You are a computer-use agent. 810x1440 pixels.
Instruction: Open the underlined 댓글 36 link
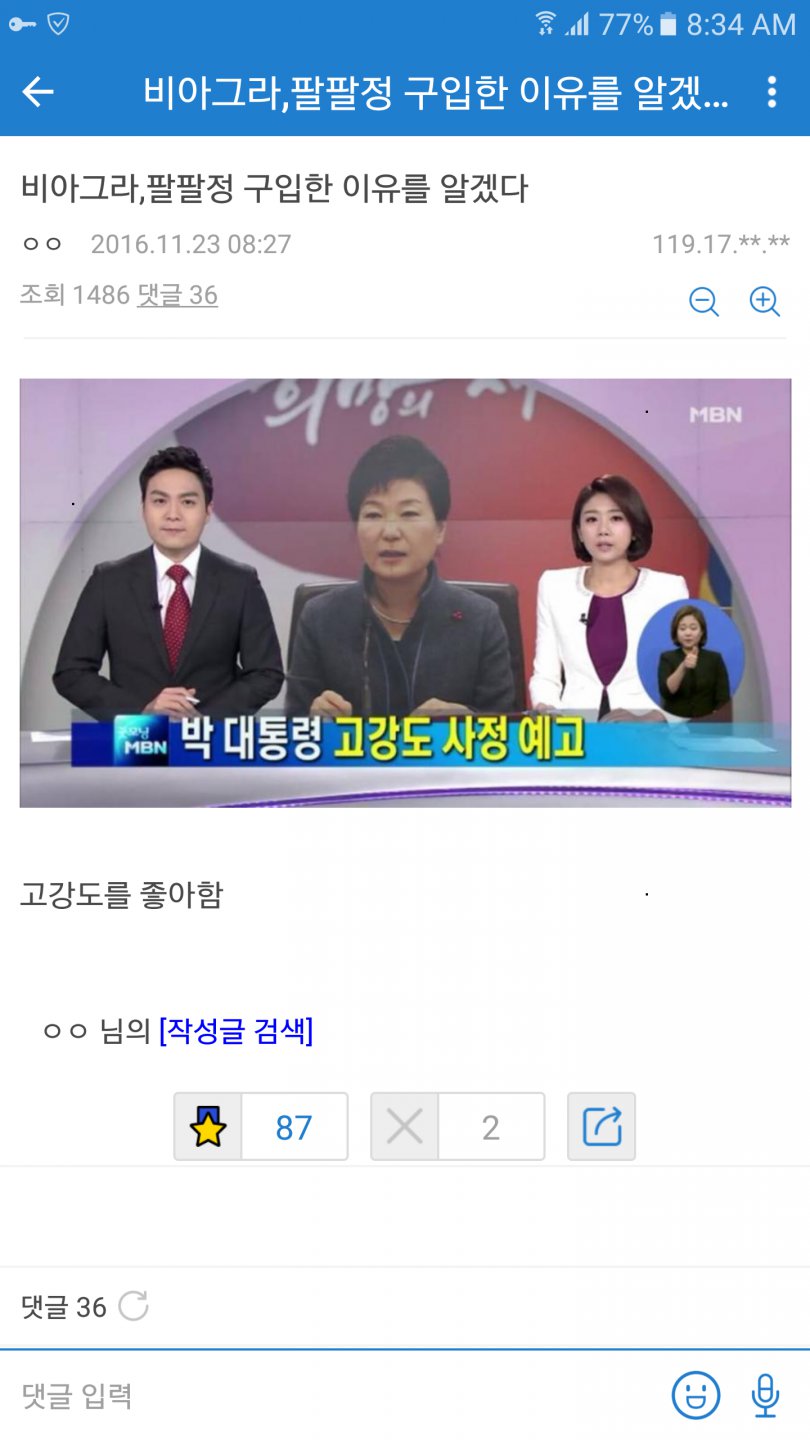pyautogui.click(x=177, y=295)
